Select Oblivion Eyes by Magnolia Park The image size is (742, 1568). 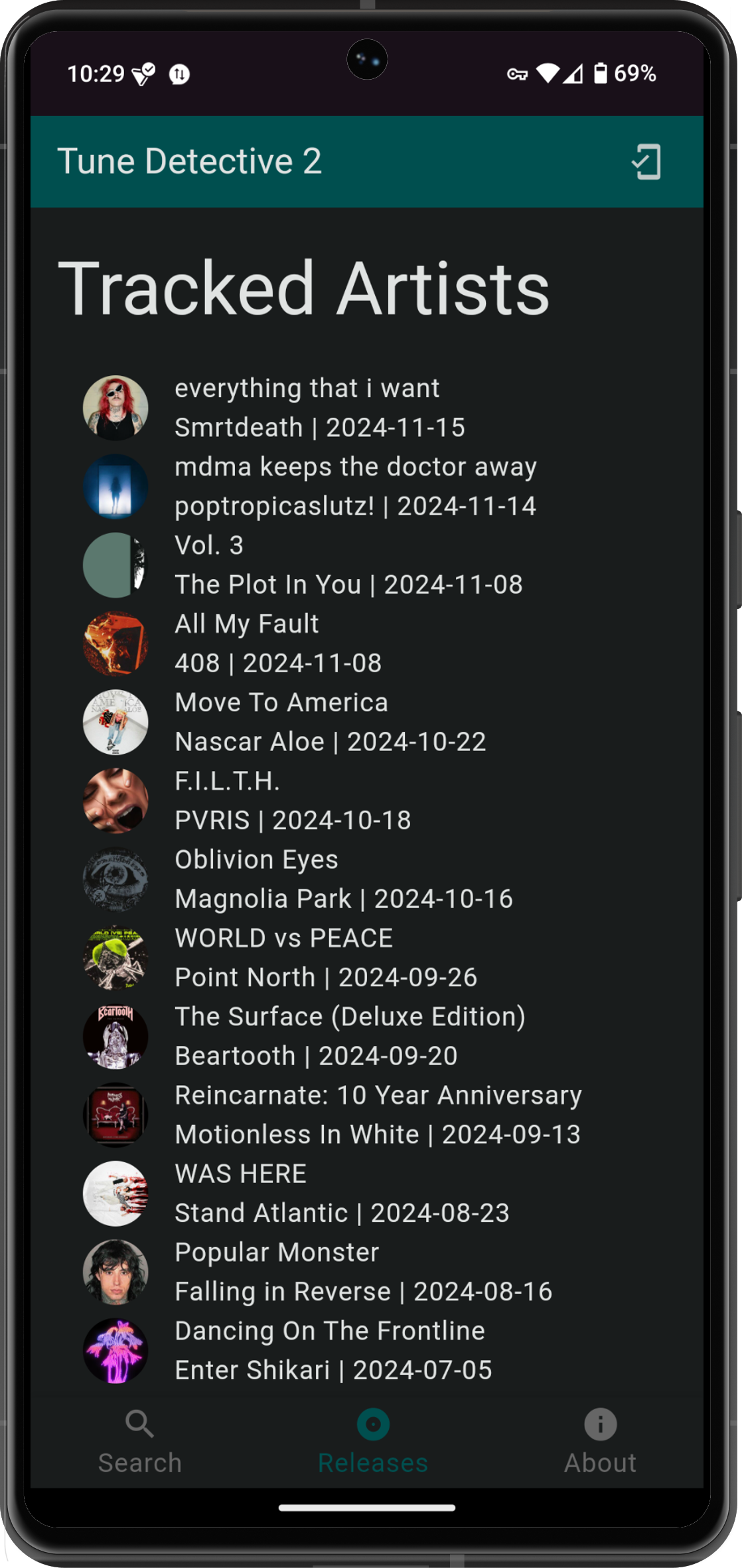pyautogui.click(x=343, y=879)
